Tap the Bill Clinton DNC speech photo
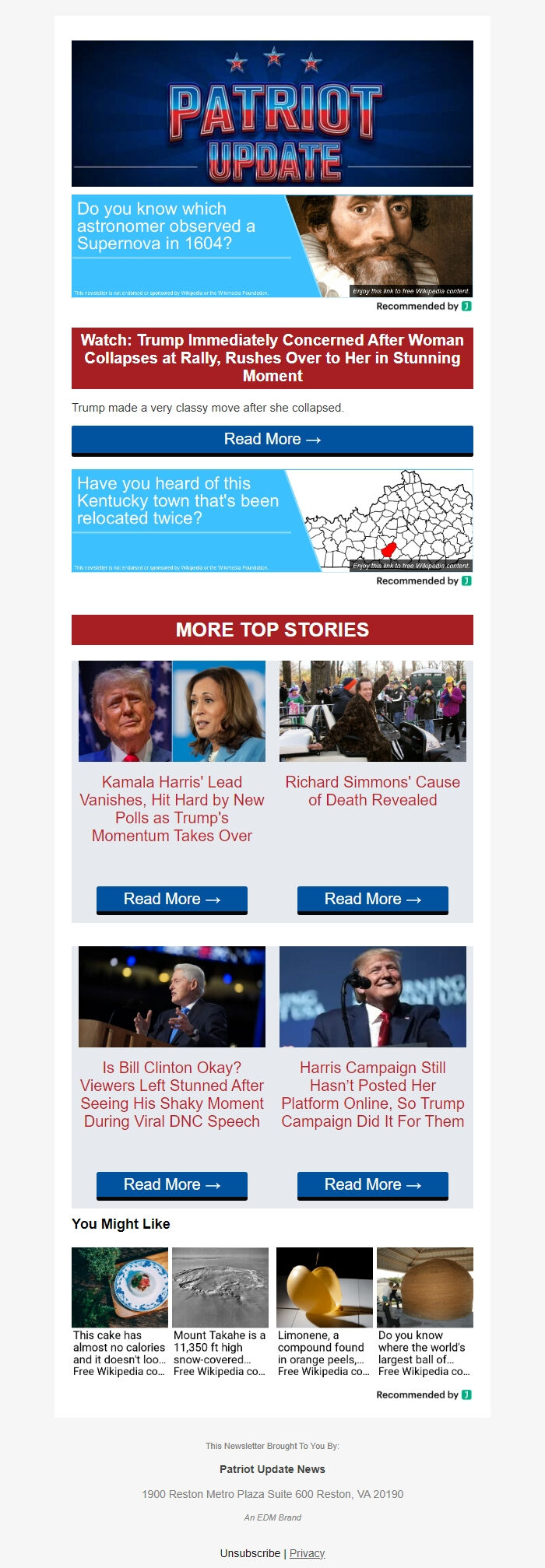The image size is (545, 1568). pyautogui.click(x=172, y=997)
